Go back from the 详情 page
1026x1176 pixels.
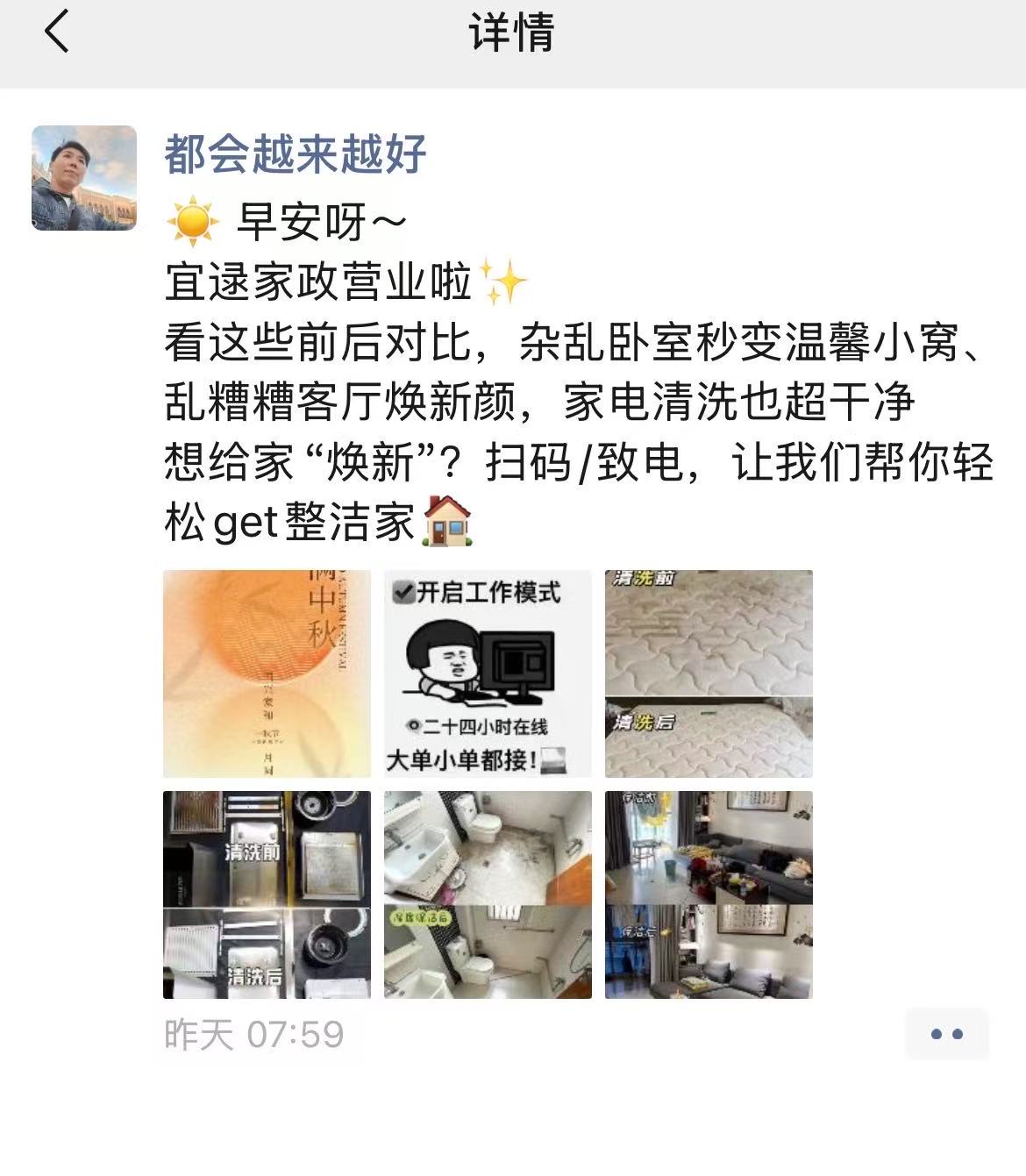click(57, 32)
